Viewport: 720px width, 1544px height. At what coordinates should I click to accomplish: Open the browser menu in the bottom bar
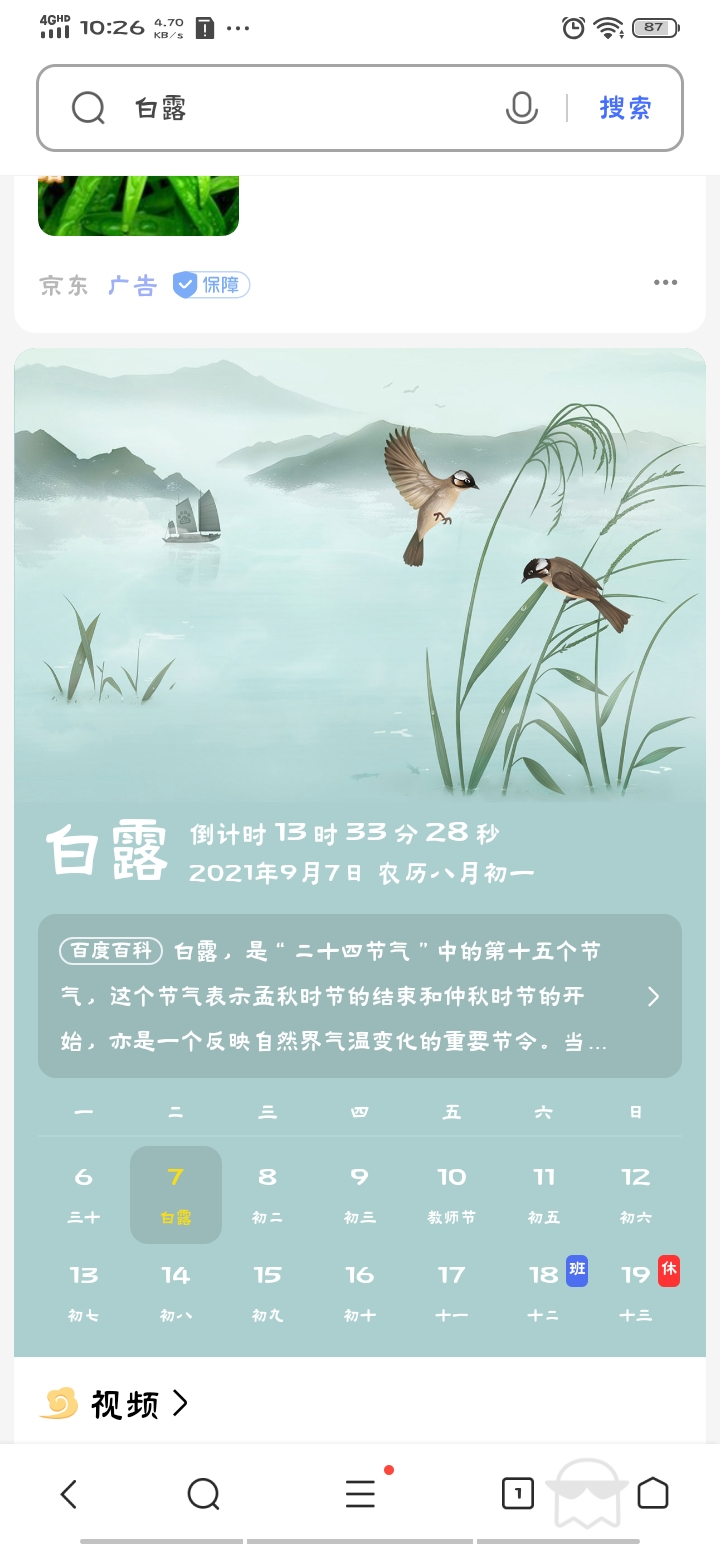360,1494
